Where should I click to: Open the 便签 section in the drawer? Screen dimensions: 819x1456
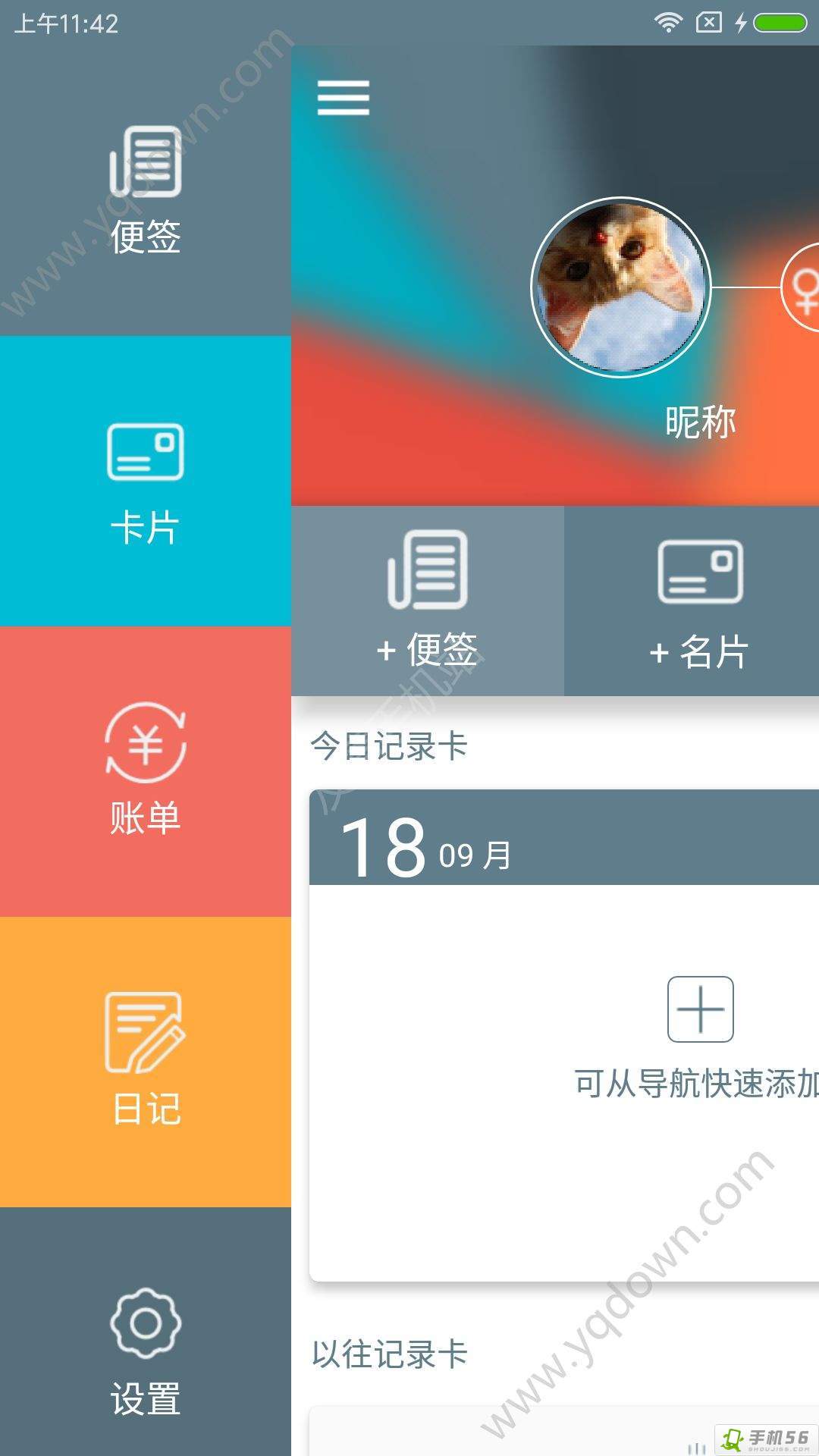coord(145,190)
